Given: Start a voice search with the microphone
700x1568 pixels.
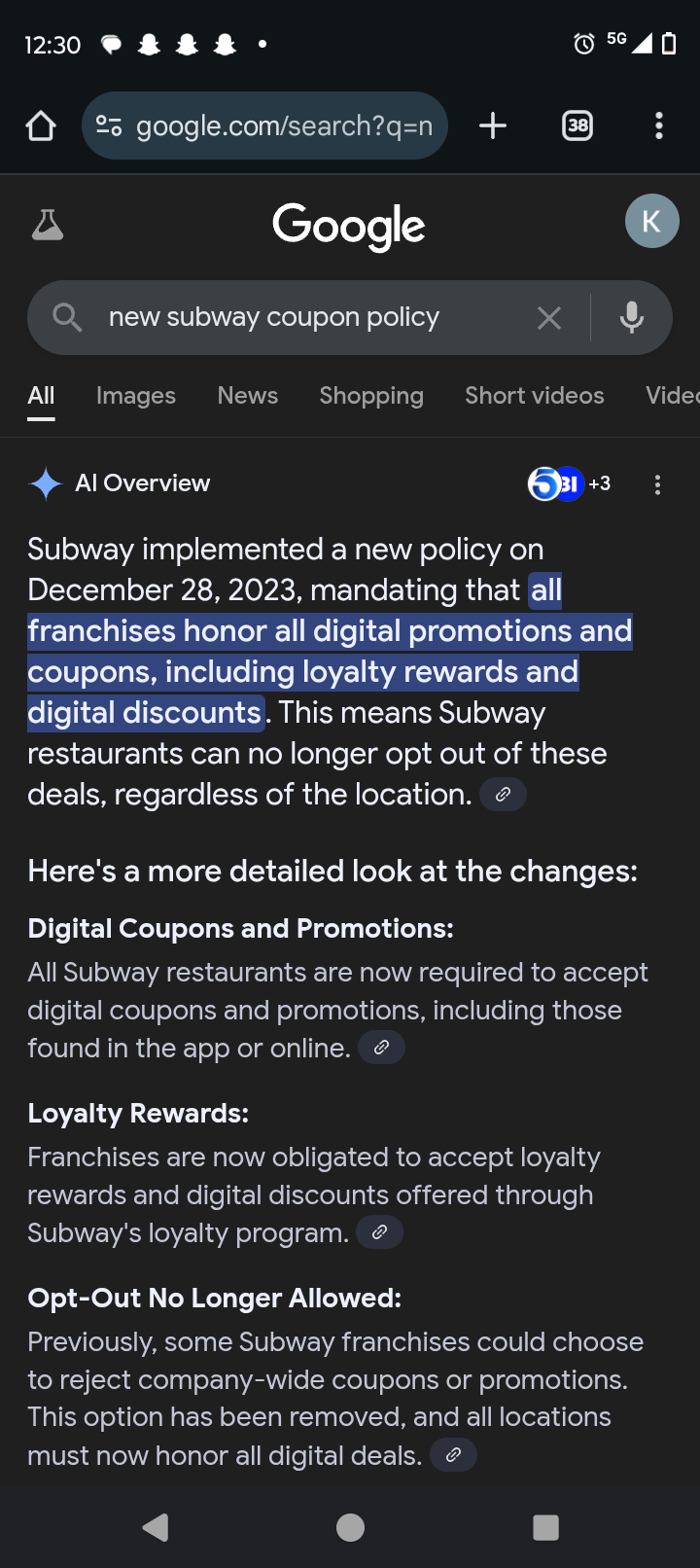Looking at the screenshot, I should click(x=632, y=317).
